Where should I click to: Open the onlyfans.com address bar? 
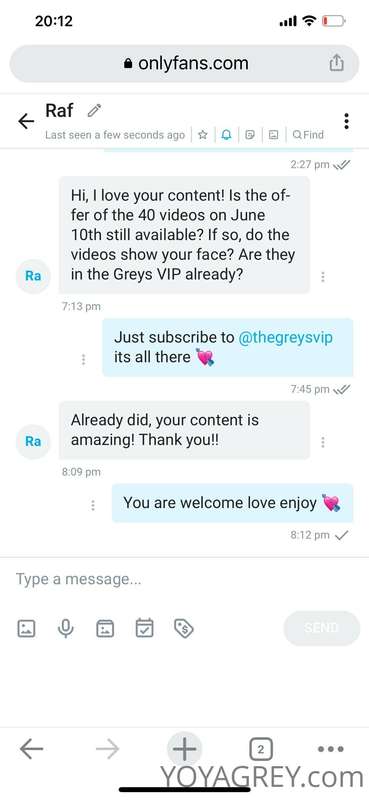point(185,64)
